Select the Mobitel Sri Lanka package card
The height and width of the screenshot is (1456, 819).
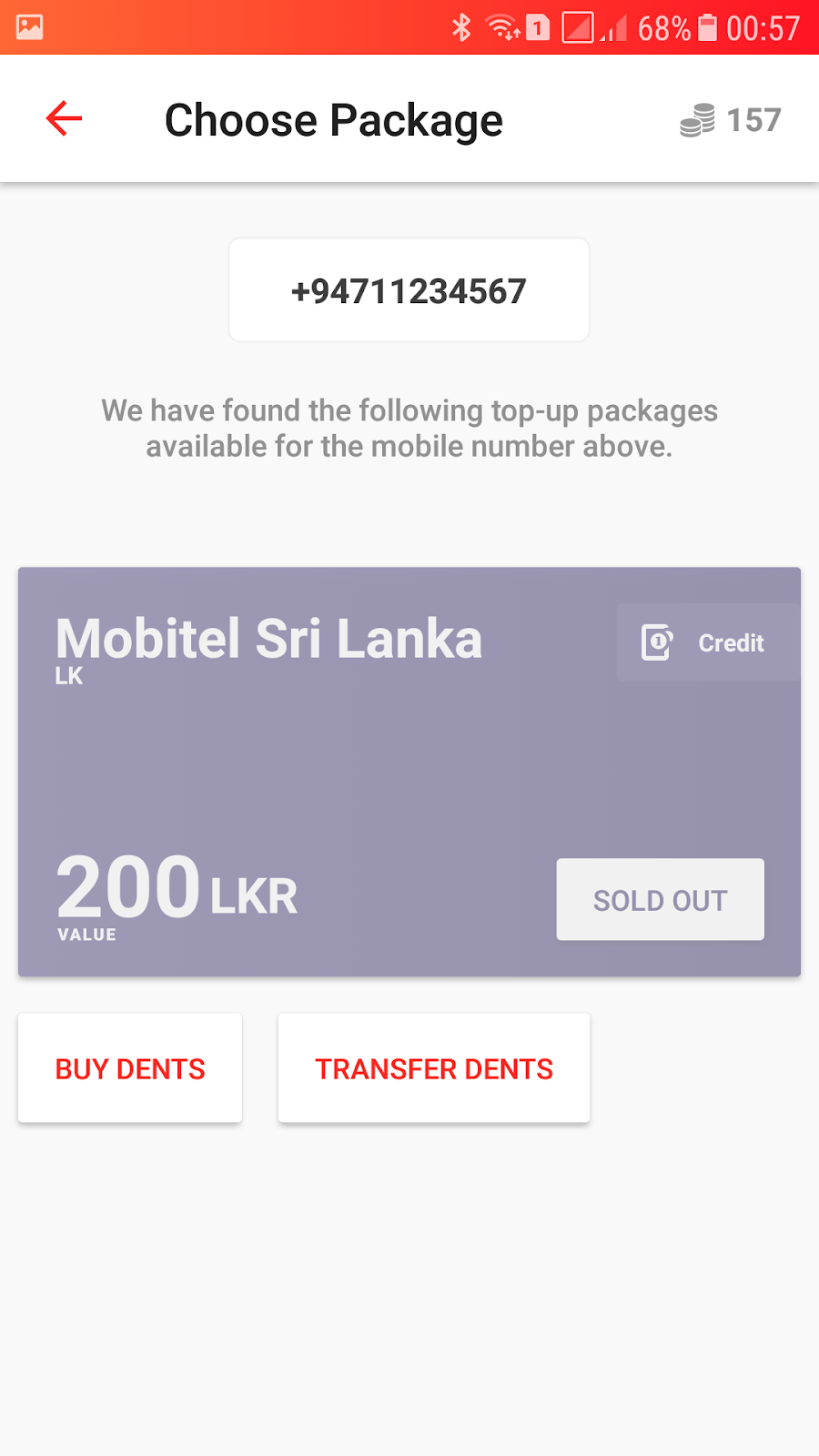pyautogui.click(x=409, y=769)
